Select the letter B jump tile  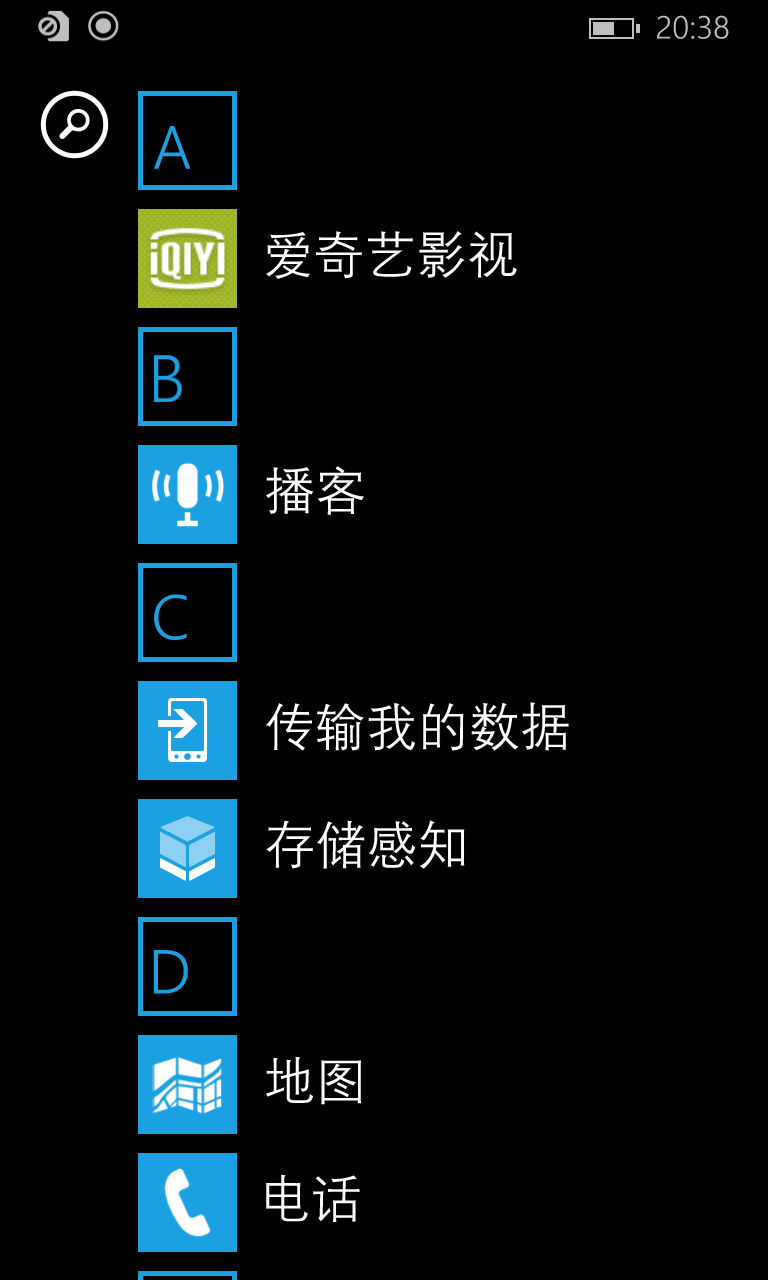tap(187, 376)
